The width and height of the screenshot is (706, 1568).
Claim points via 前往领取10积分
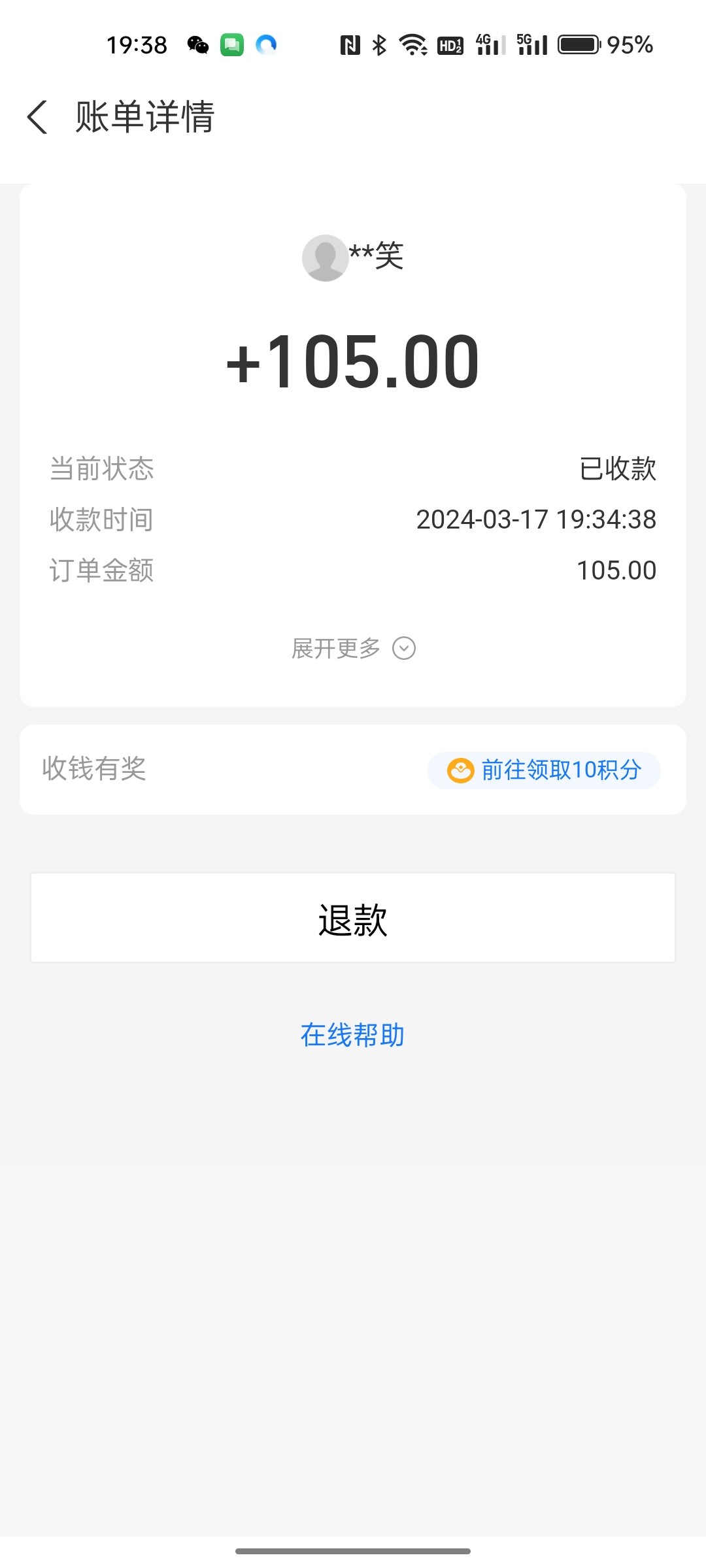pos(544,770)
